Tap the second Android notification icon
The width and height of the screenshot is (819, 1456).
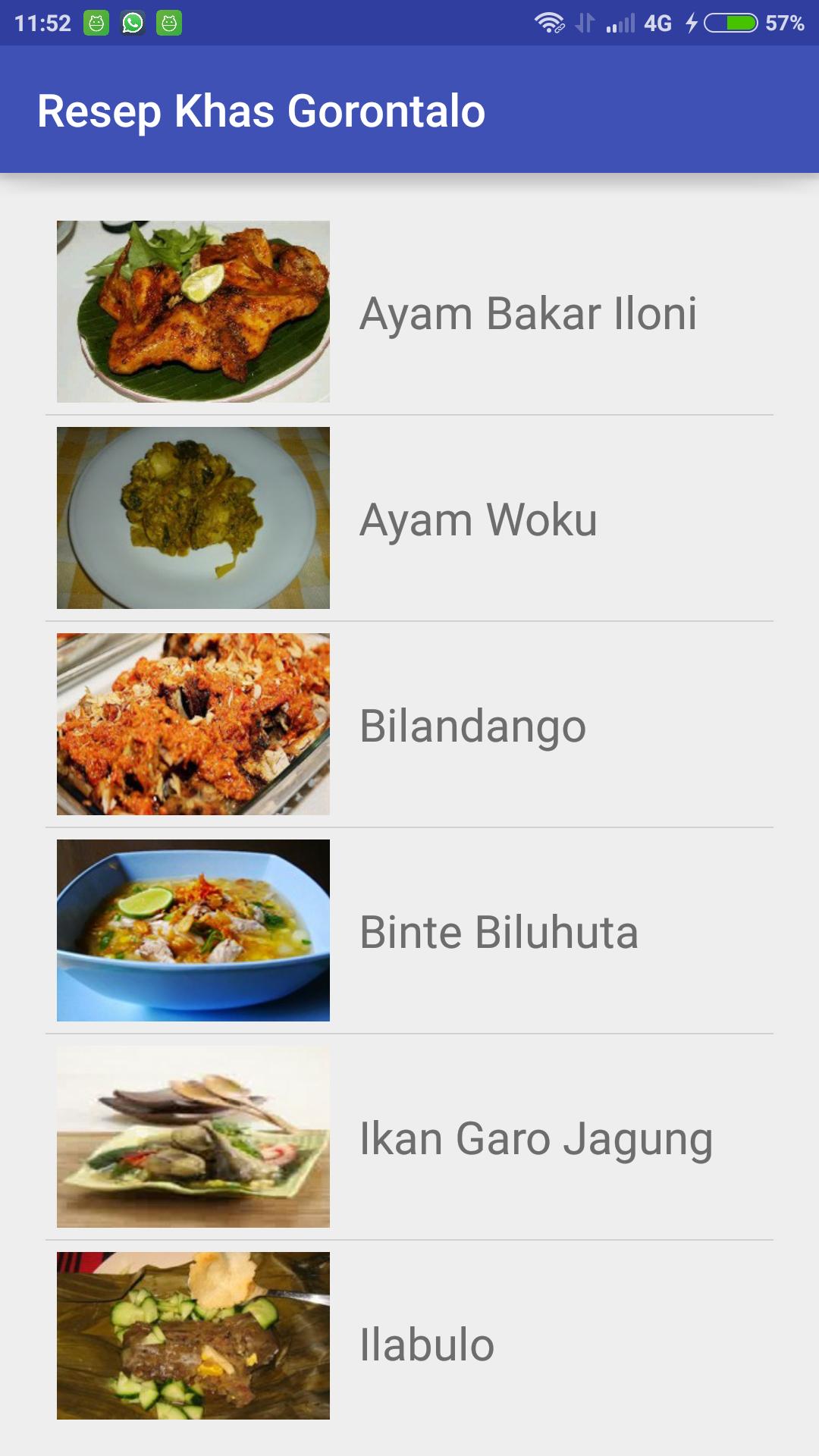coord(171,21)
